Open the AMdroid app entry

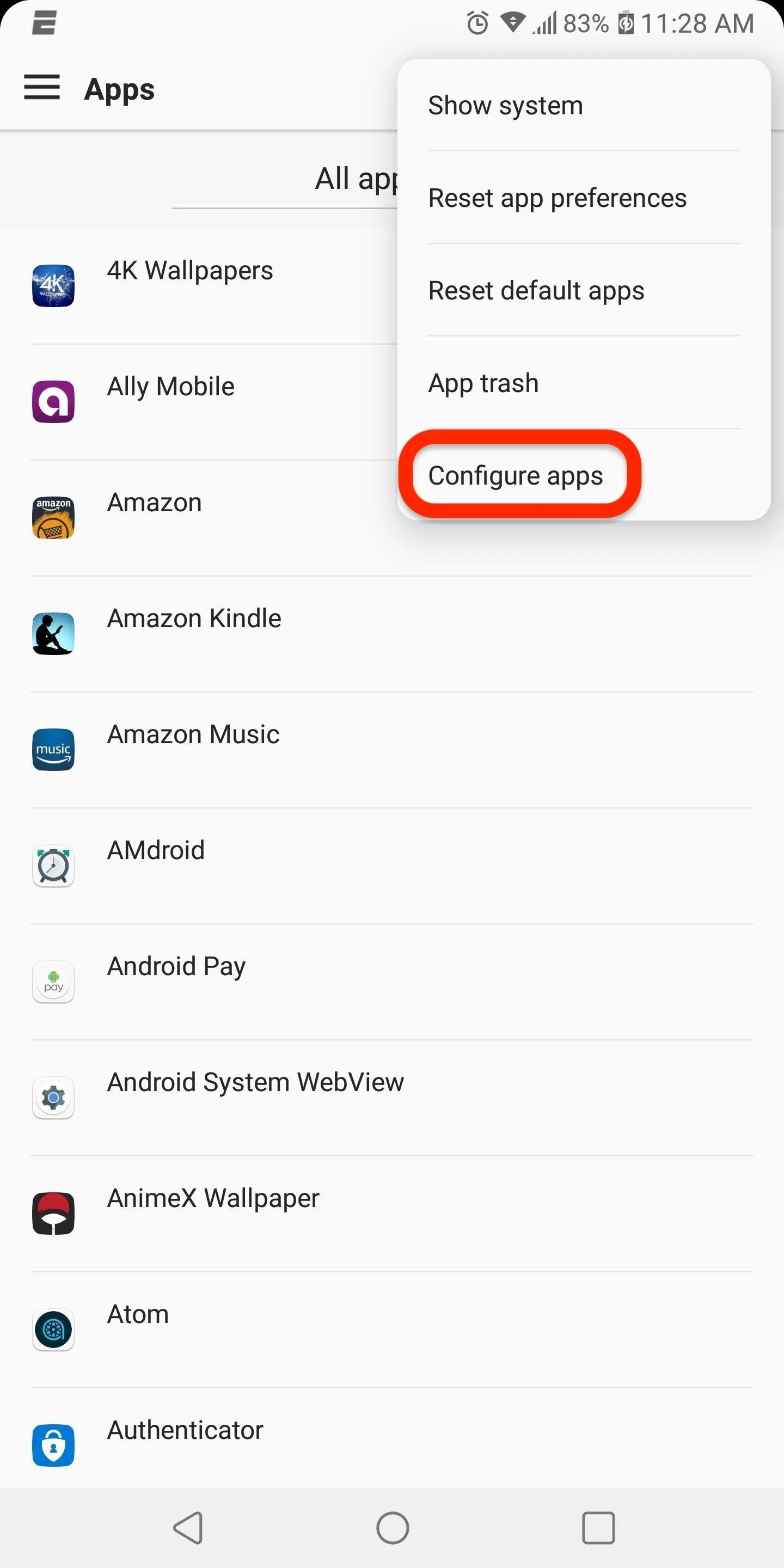tap(392, 866)
